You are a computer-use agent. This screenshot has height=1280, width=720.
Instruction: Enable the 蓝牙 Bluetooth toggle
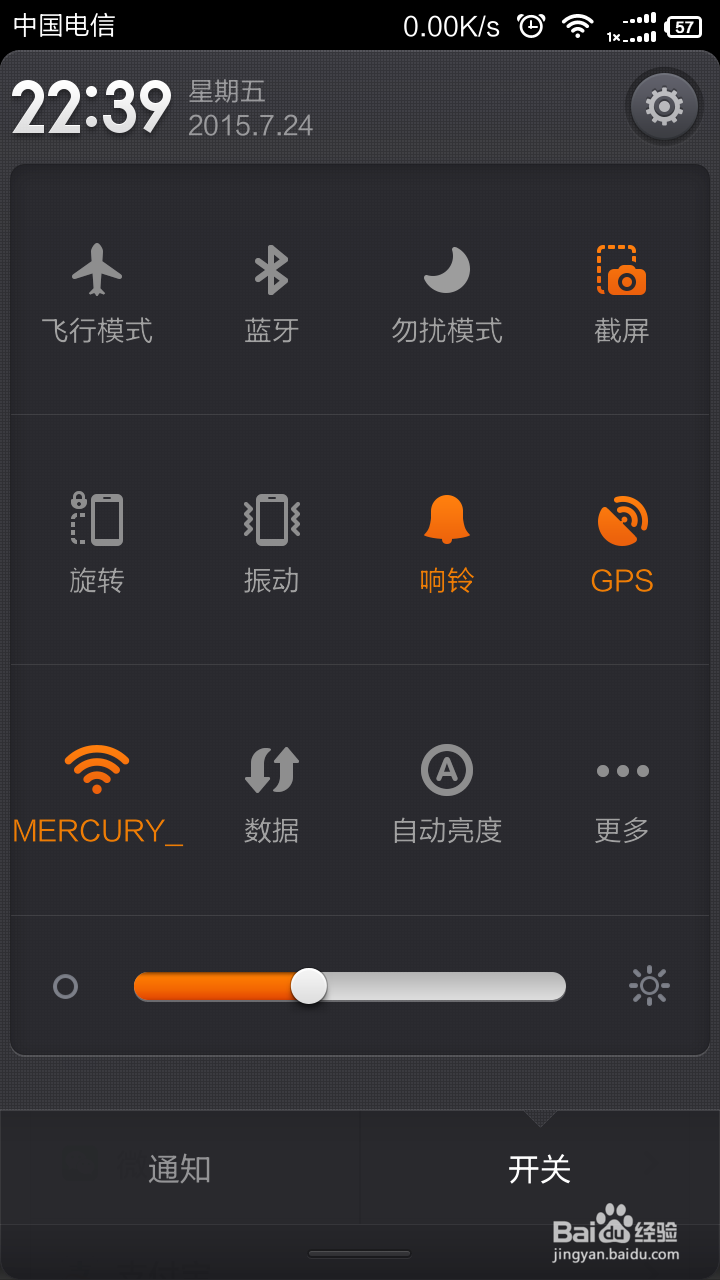click(271, 293)
